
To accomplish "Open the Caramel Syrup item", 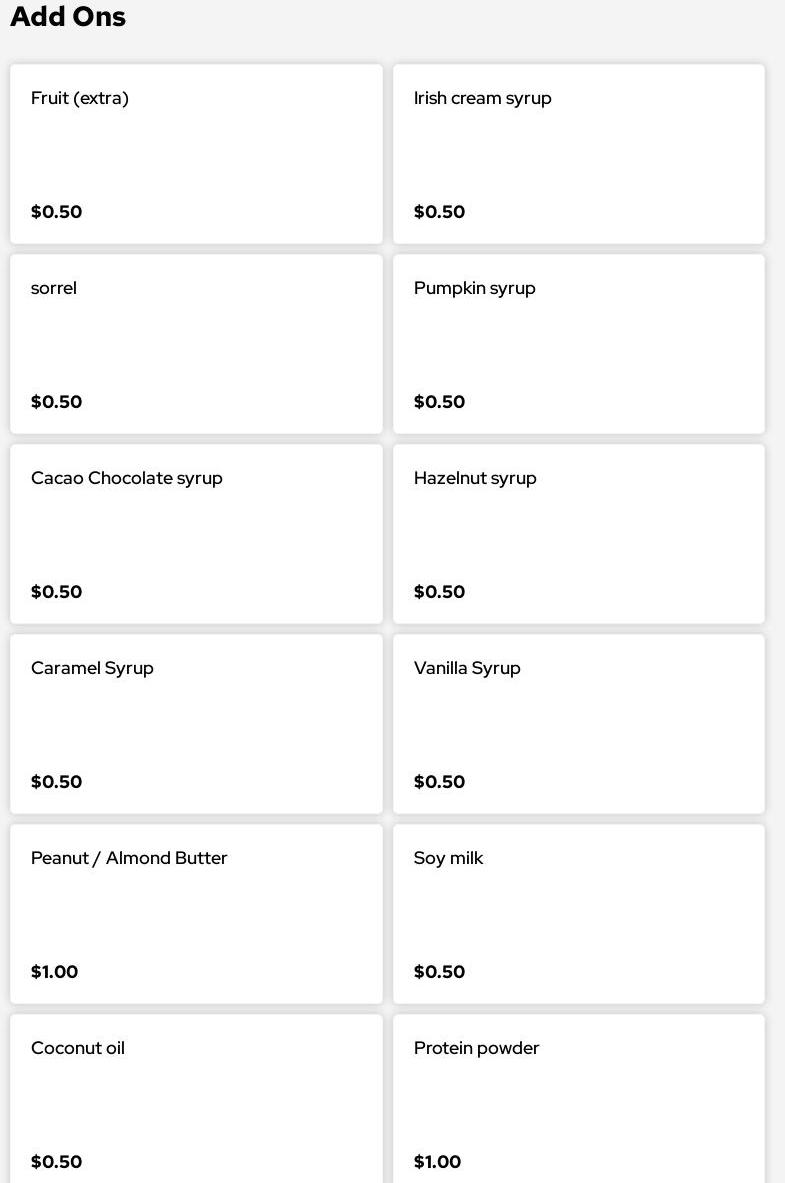I will point(196,724).
